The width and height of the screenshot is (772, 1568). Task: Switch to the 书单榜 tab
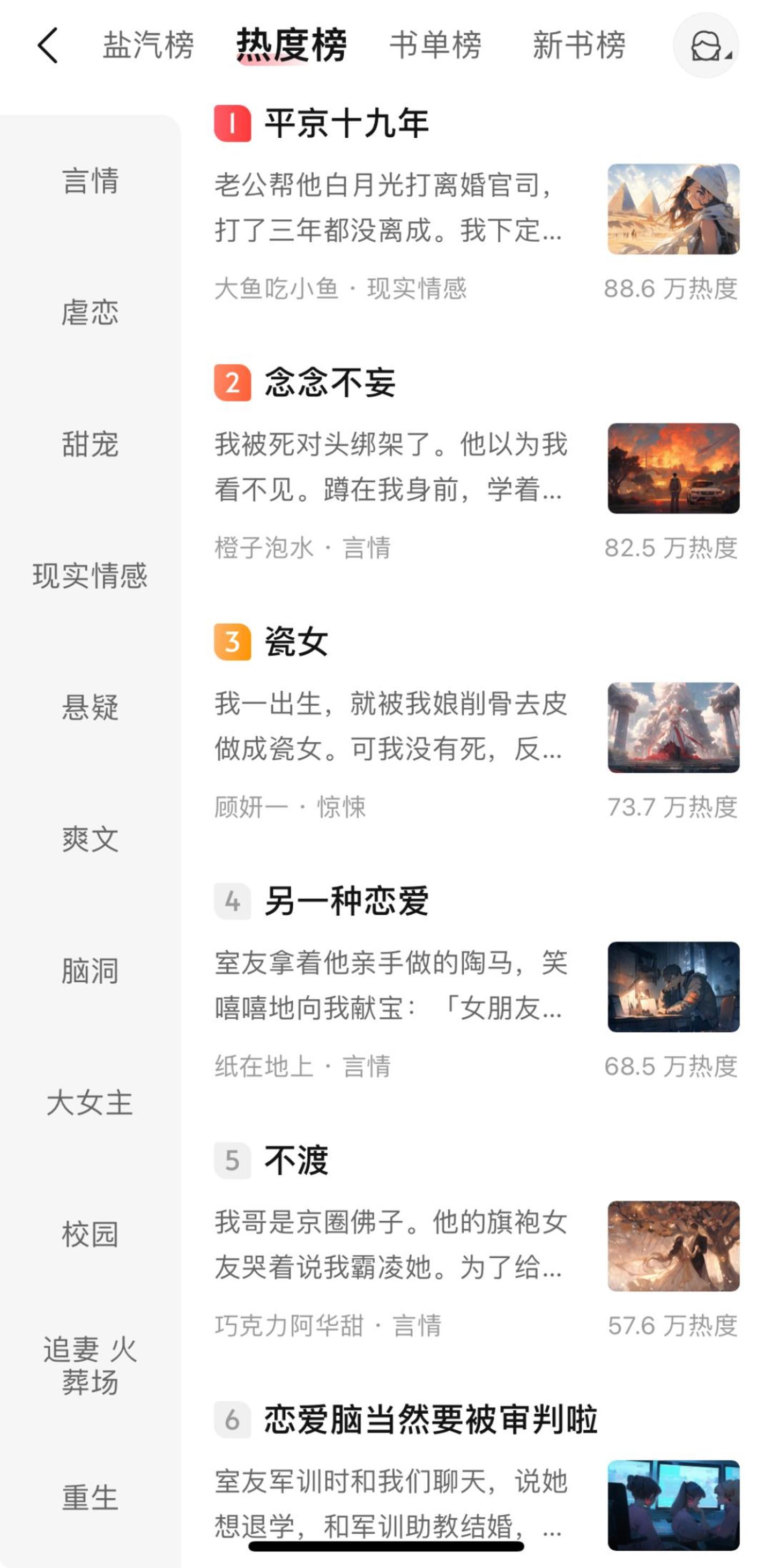click(x=435, y=45)
